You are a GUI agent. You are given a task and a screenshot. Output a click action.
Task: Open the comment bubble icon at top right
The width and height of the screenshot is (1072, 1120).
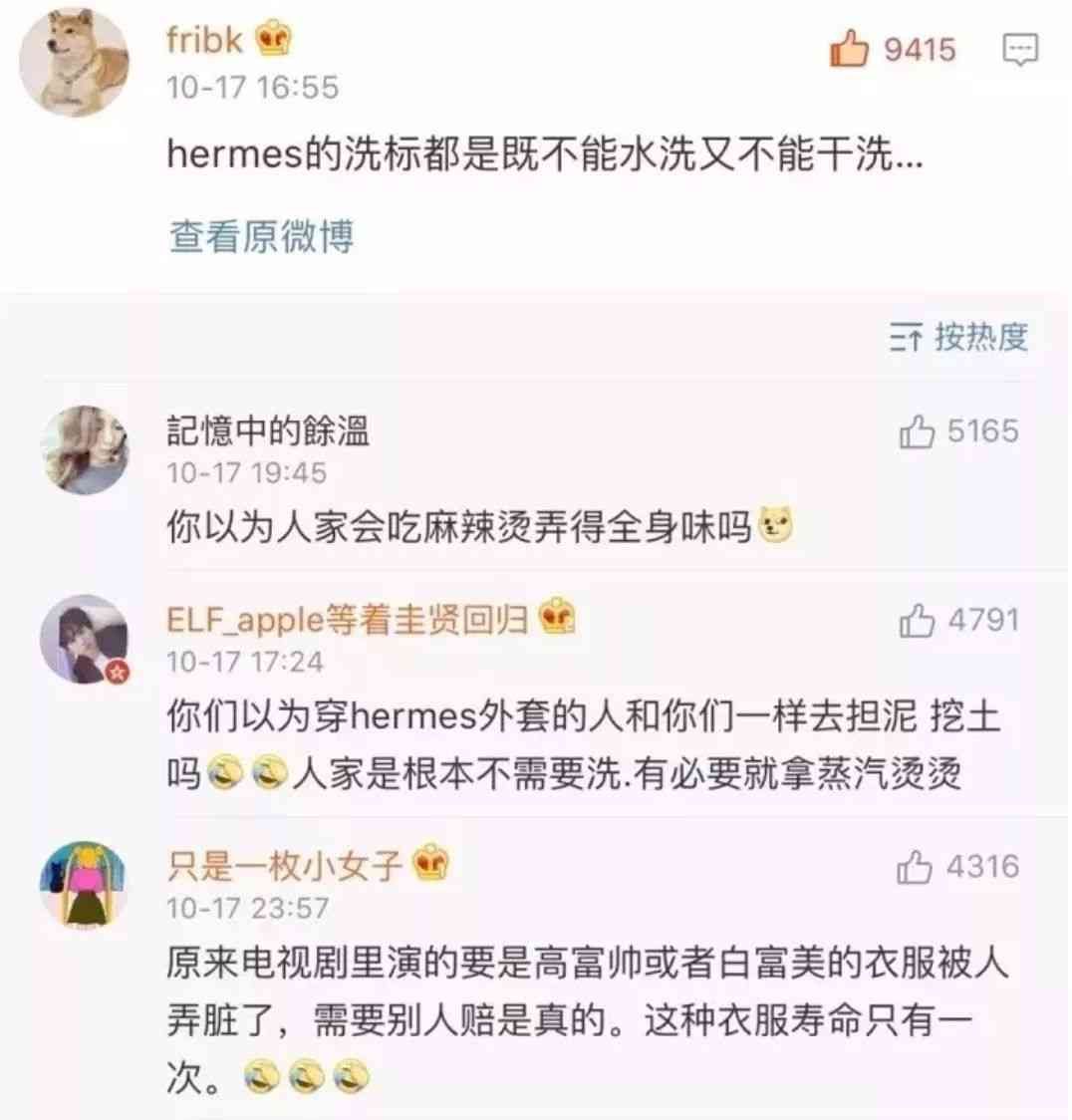pos(1018,45)
